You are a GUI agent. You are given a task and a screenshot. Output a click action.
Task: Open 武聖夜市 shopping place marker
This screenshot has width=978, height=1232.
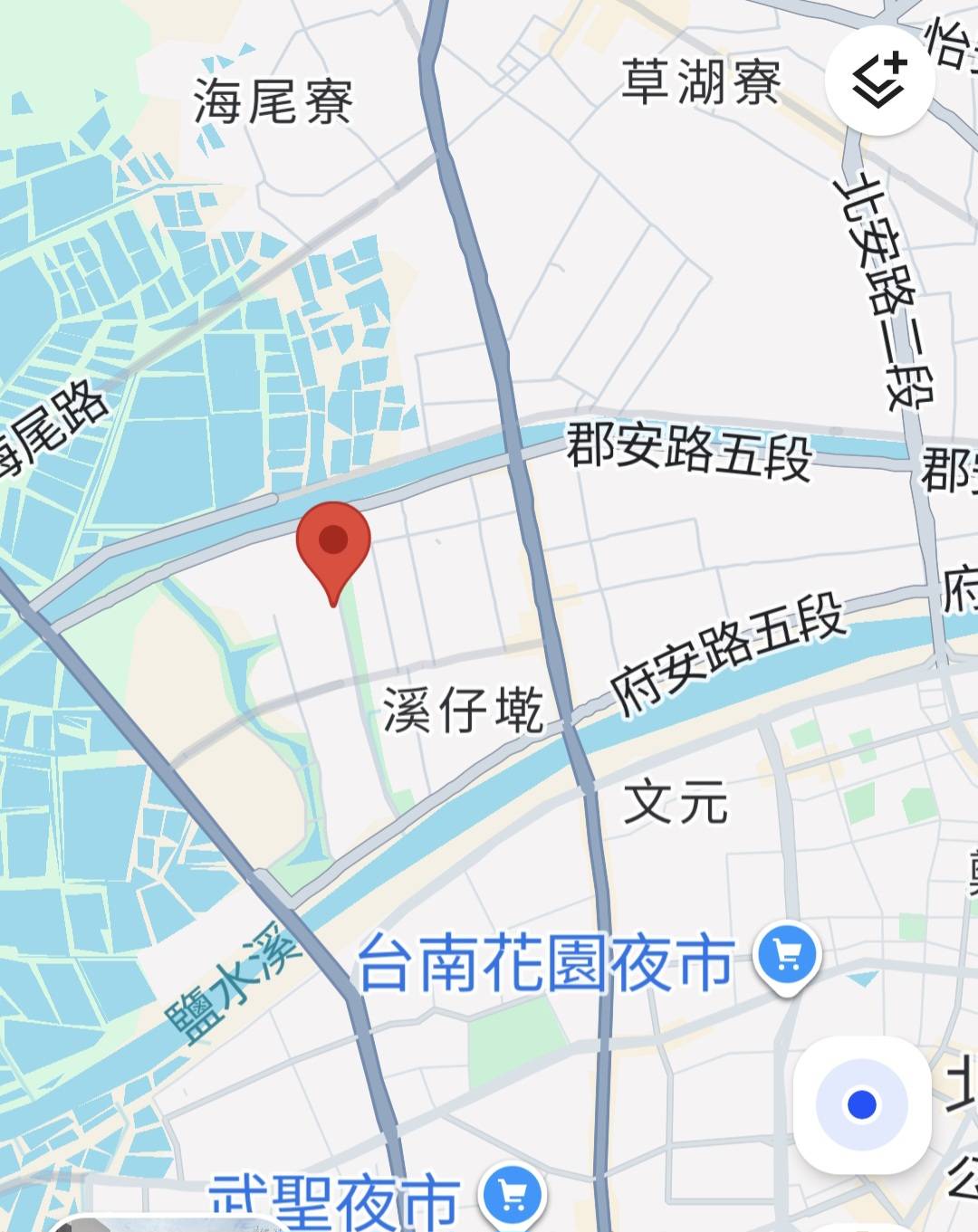(x=513, y=1195)
